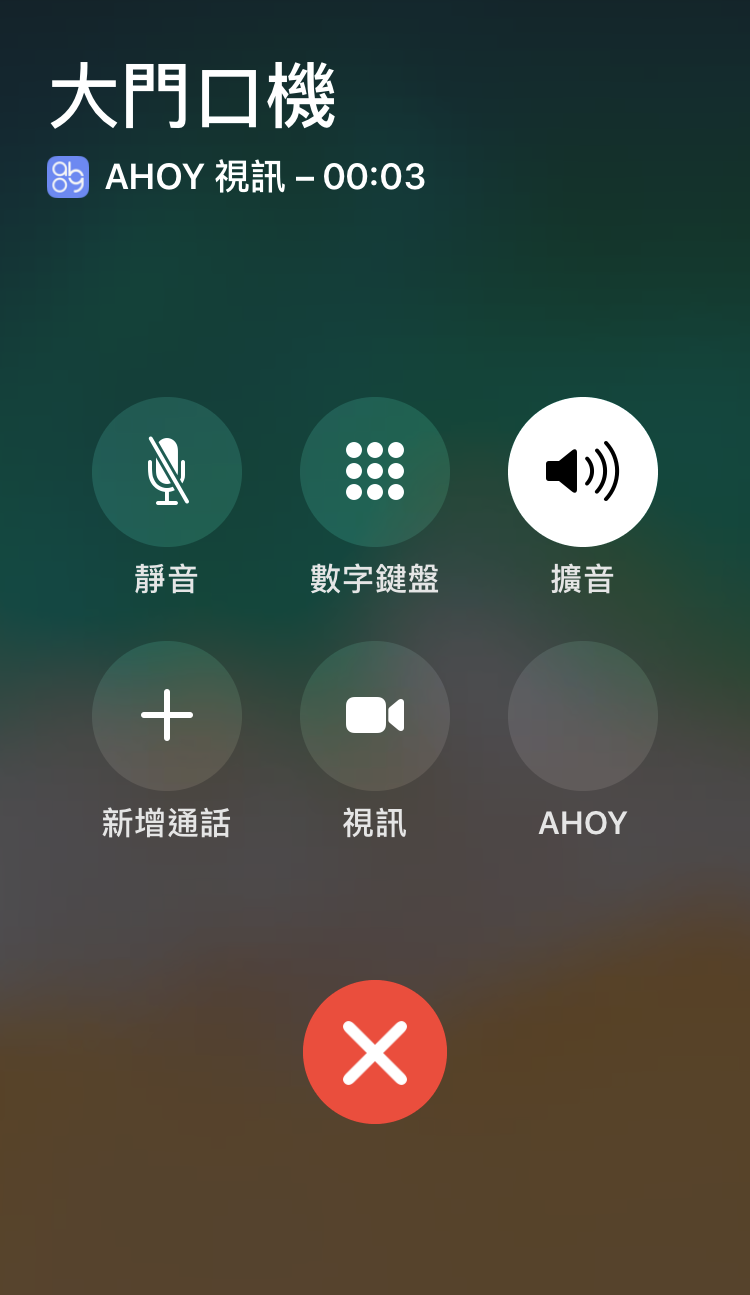This screenshot has width=750, height=1295.
Task: End the call with the red button
Action: pyautogui.click(x=375, y=1052)
